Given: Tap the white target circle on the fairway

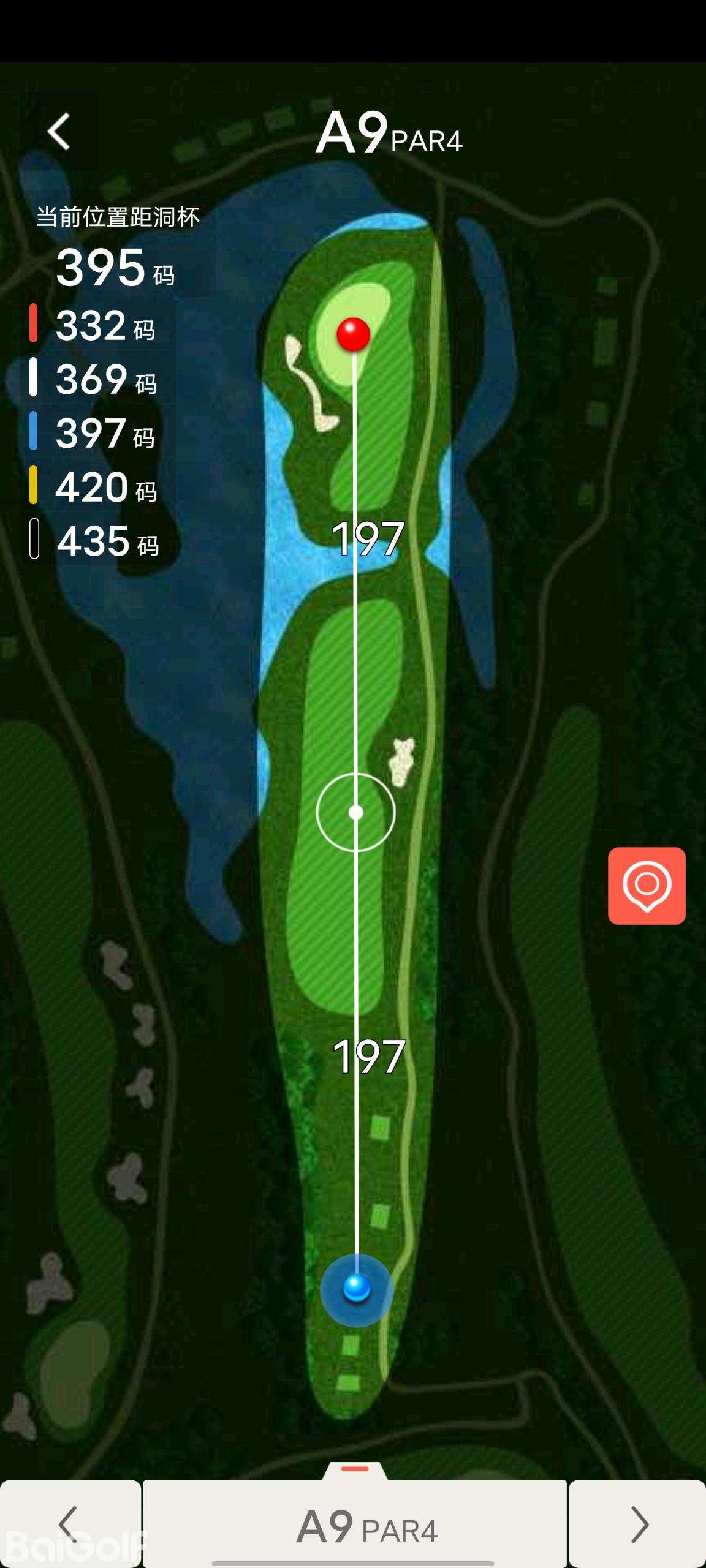Looking at the screenshot, I should 356,813.
